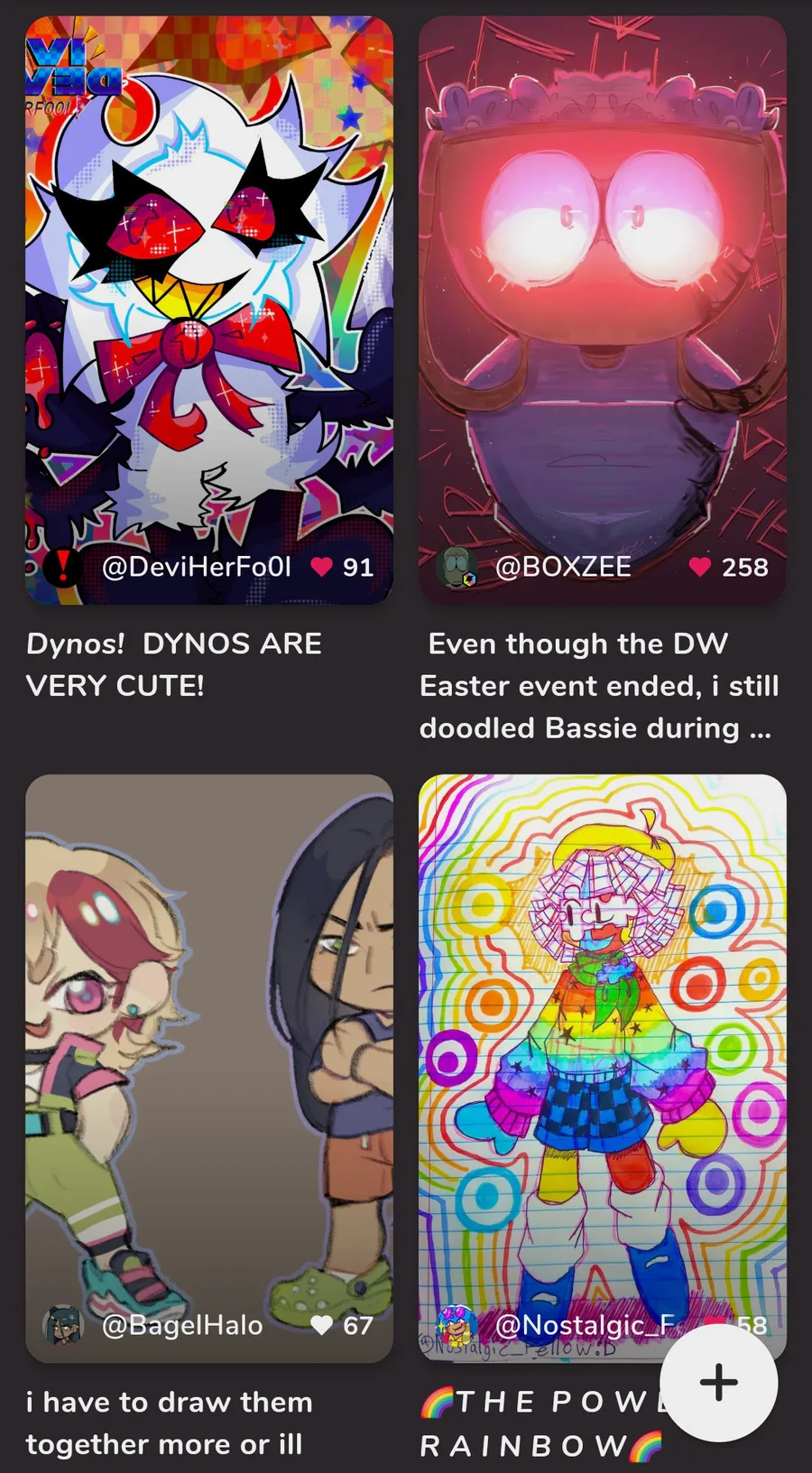This screenshot has width=812, height=1473.
Task: Visit the @BOXZEE profile
Action: tap(563, 567)
